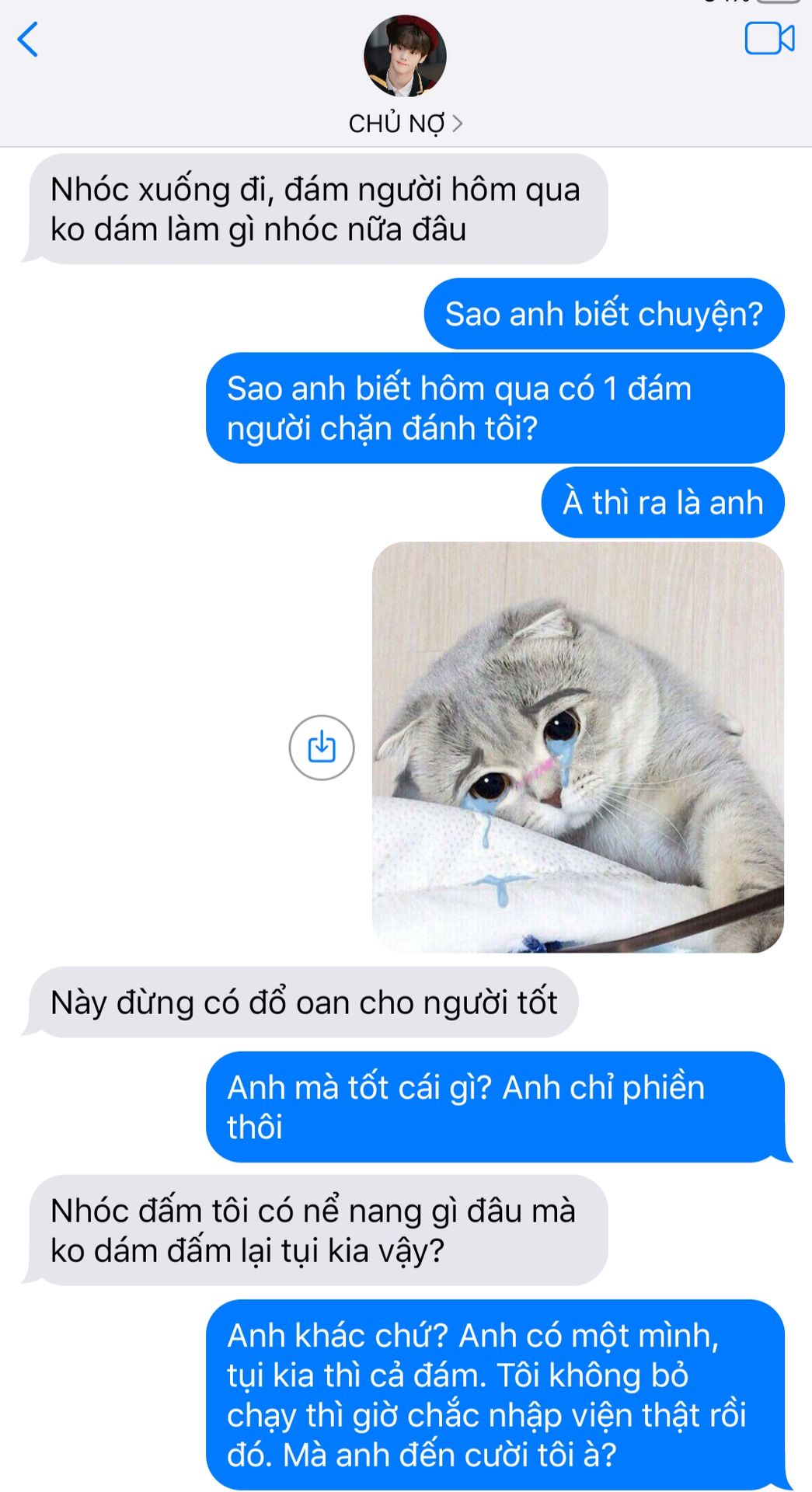The image size is (812, 1492).
Task: Save the crying cat image
Action: click(x=321, y=748)
